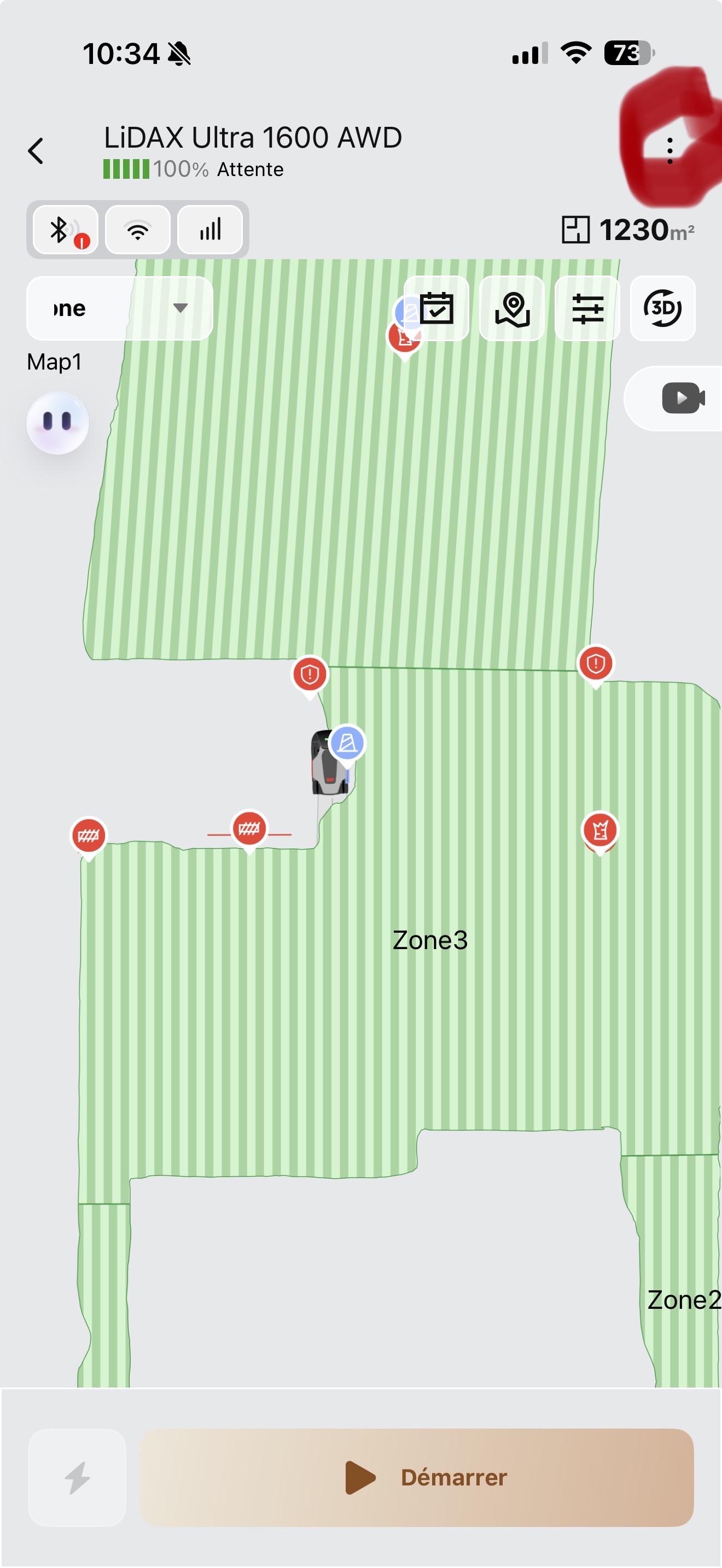This screenshot has width=722, height=1568.
Task: Tap the Bluetooth status button
Action: (x=66, y=230)
